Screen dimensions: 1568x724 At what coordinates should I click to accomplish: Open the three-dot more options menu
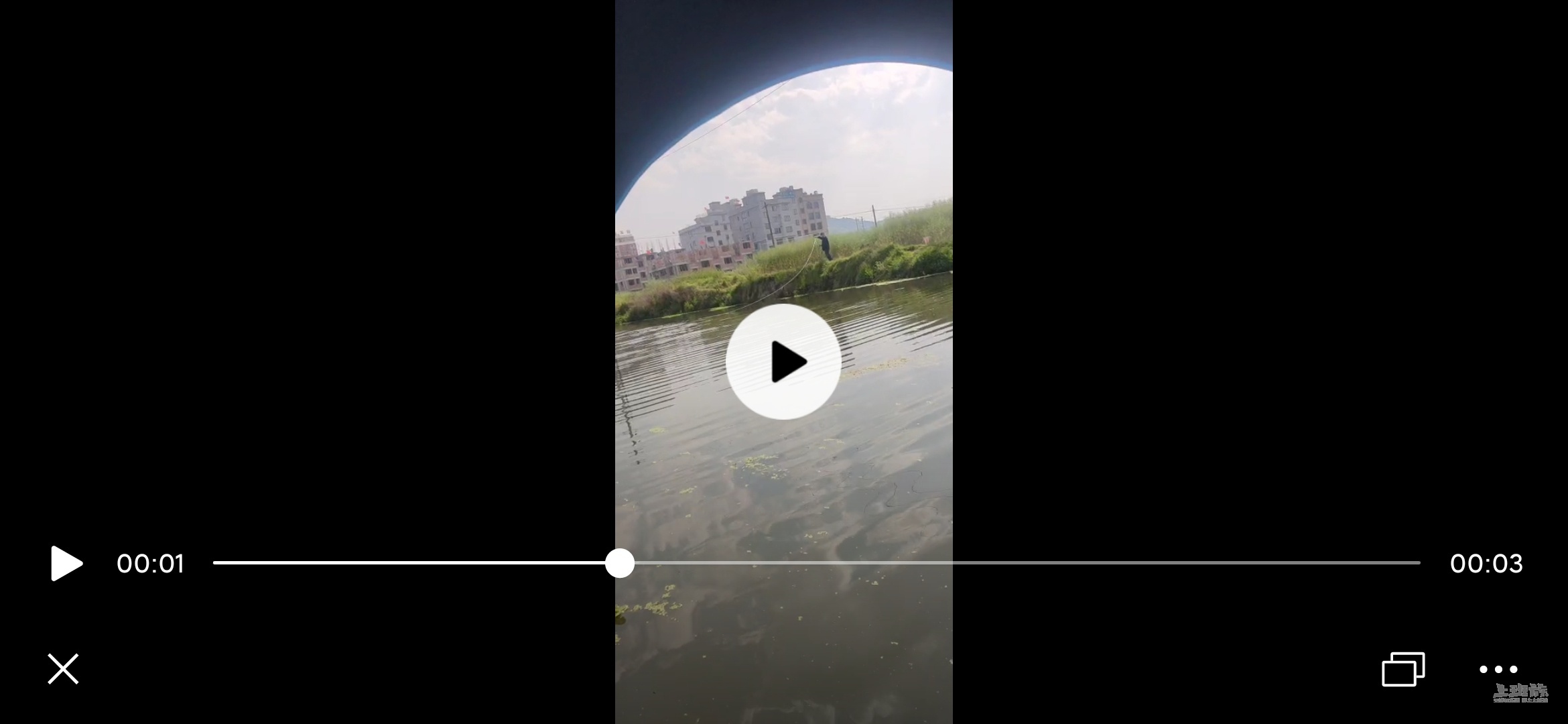click(1498, 669)
